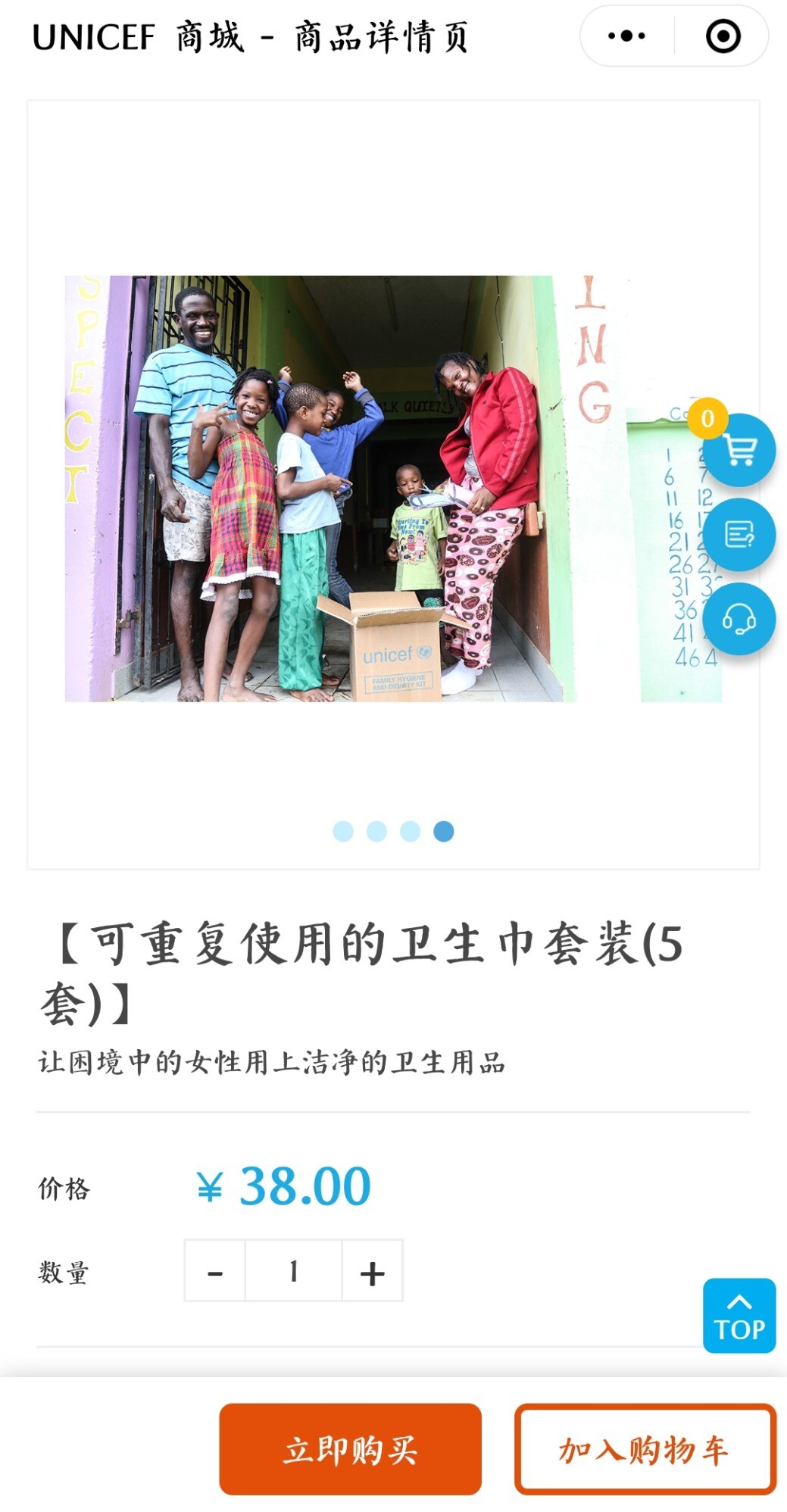Close the mini program with the circle button
The height and width of the screenshot is (1512, 787).
[723, 36]
